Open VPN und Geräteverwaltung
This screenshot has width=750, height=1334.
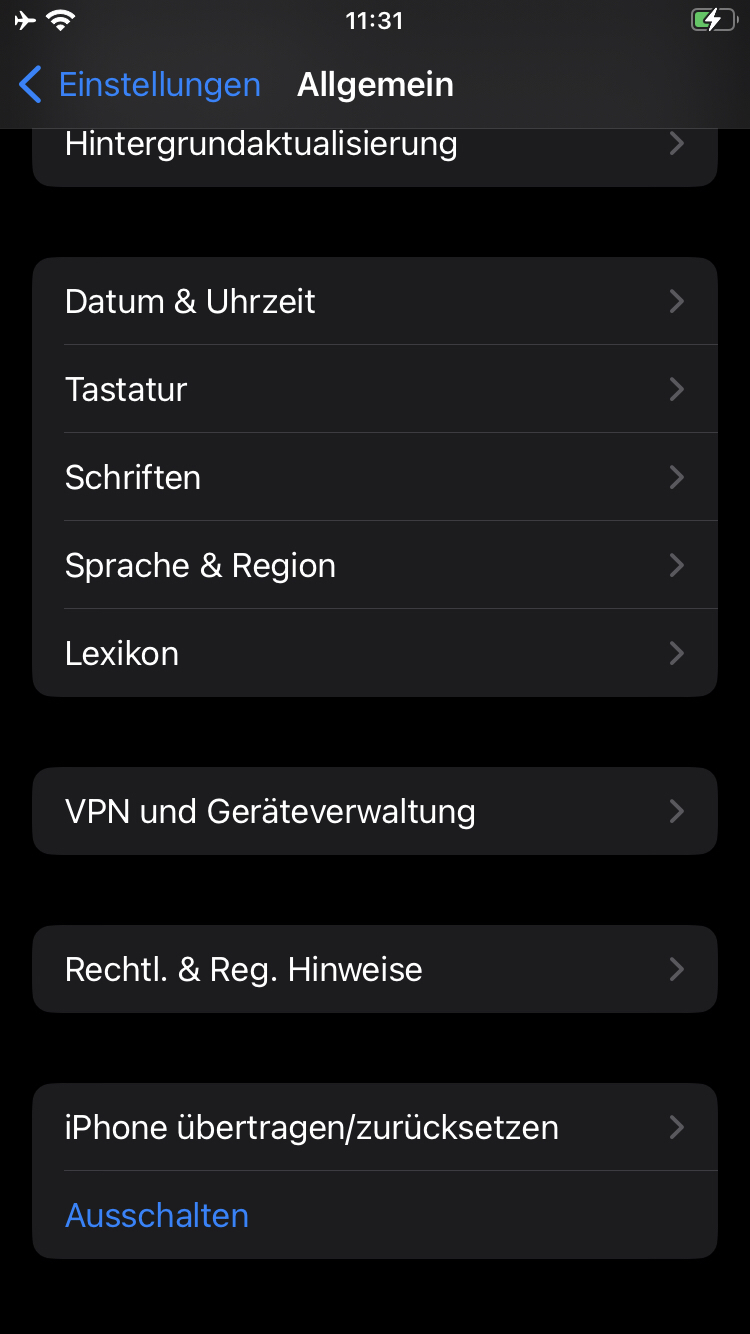(375, 811)
